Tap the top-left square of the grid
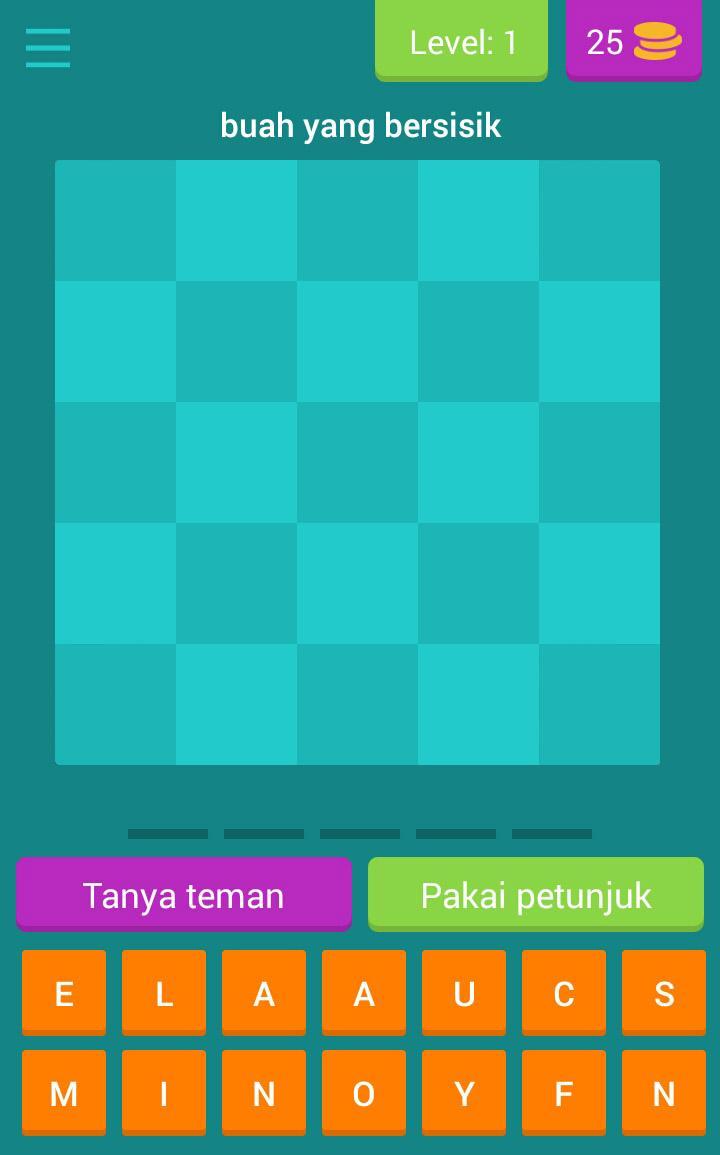Image resolution: width=720 pixels, height=1155 pixels. (x=115, y=220)
